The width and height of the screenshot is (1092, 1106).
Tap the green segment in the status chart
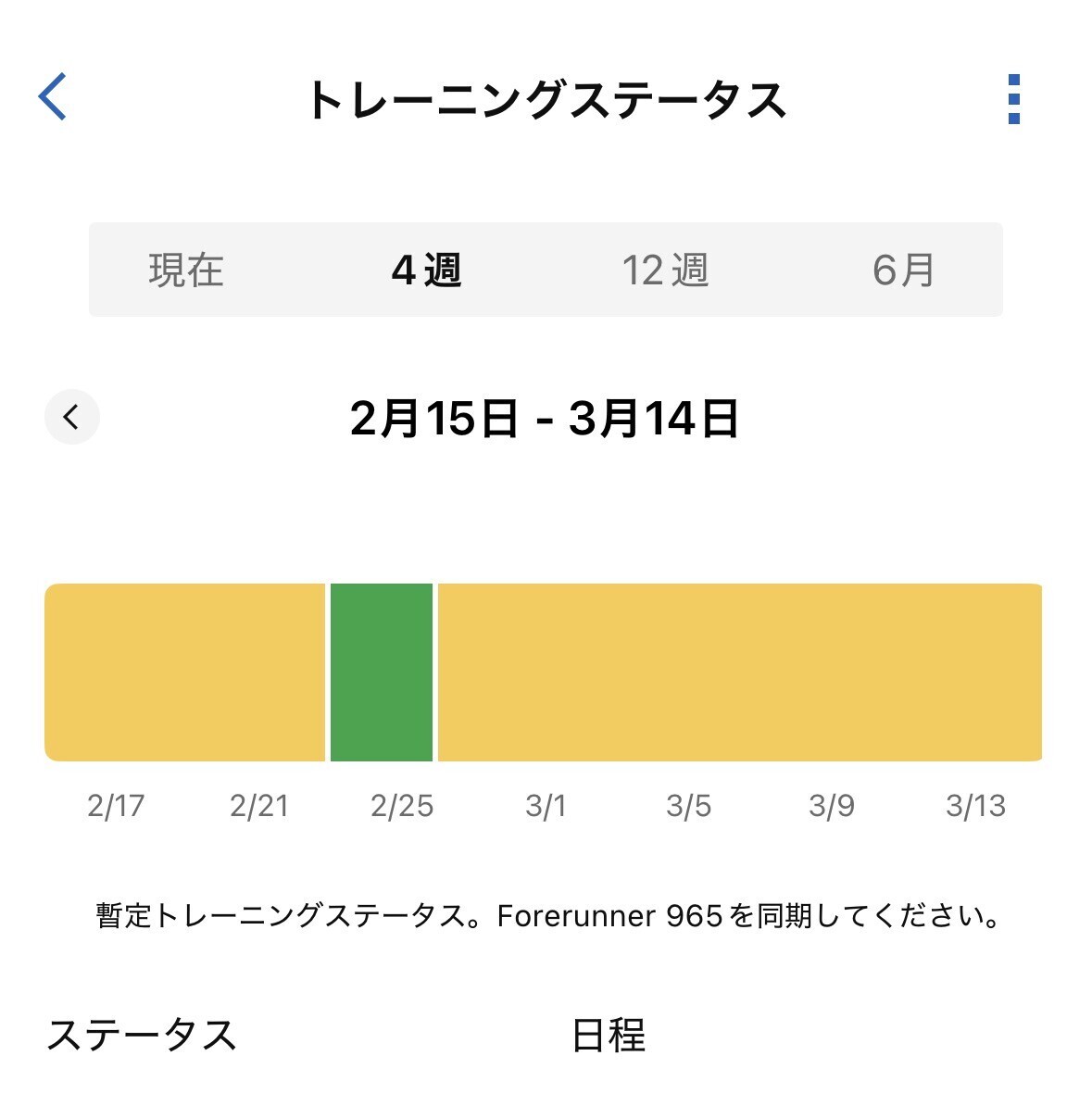pos(382,672)
